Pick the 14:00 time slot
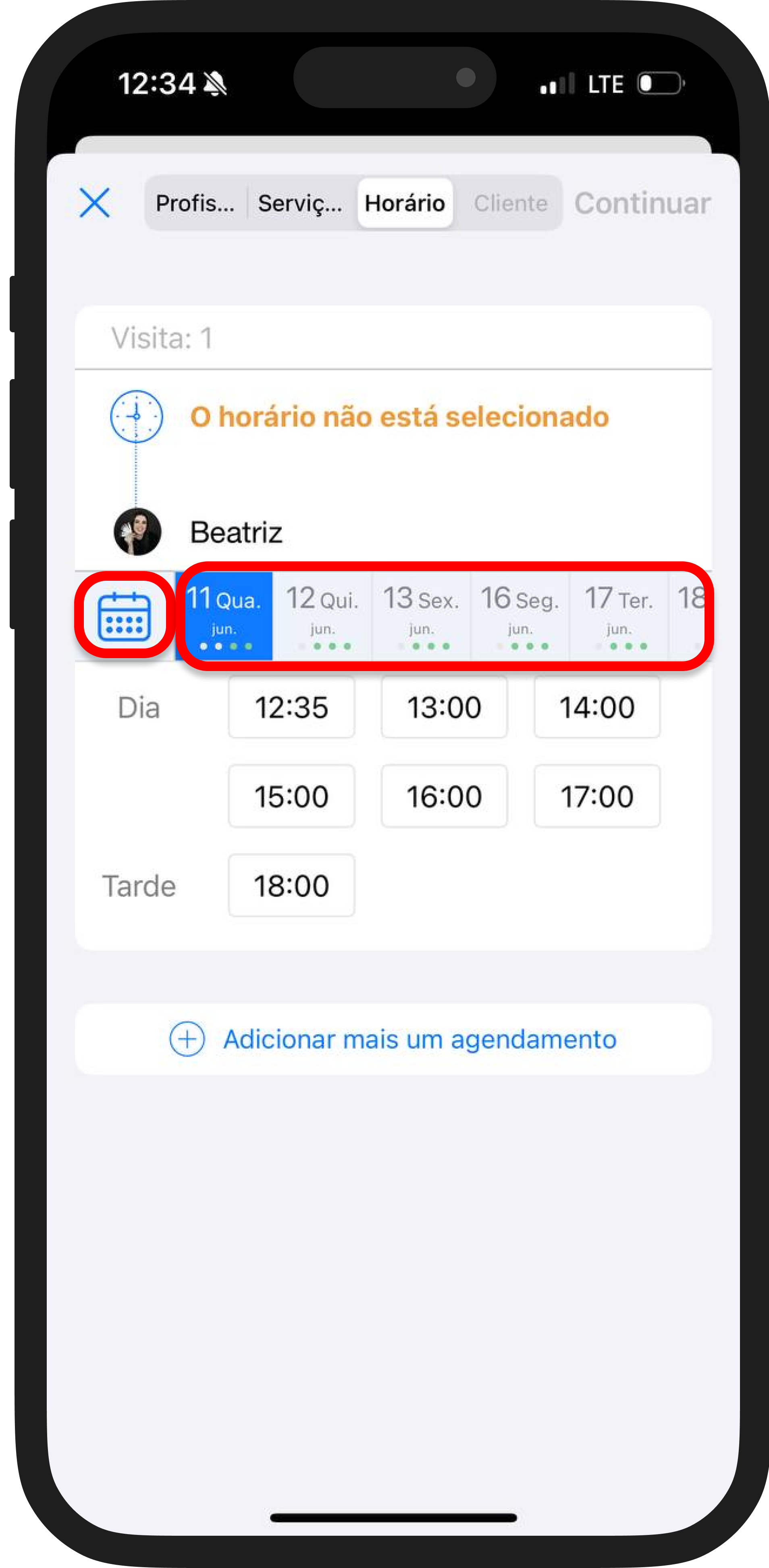769x1568 pixels. pyautogui.click(x=597, y=707)
